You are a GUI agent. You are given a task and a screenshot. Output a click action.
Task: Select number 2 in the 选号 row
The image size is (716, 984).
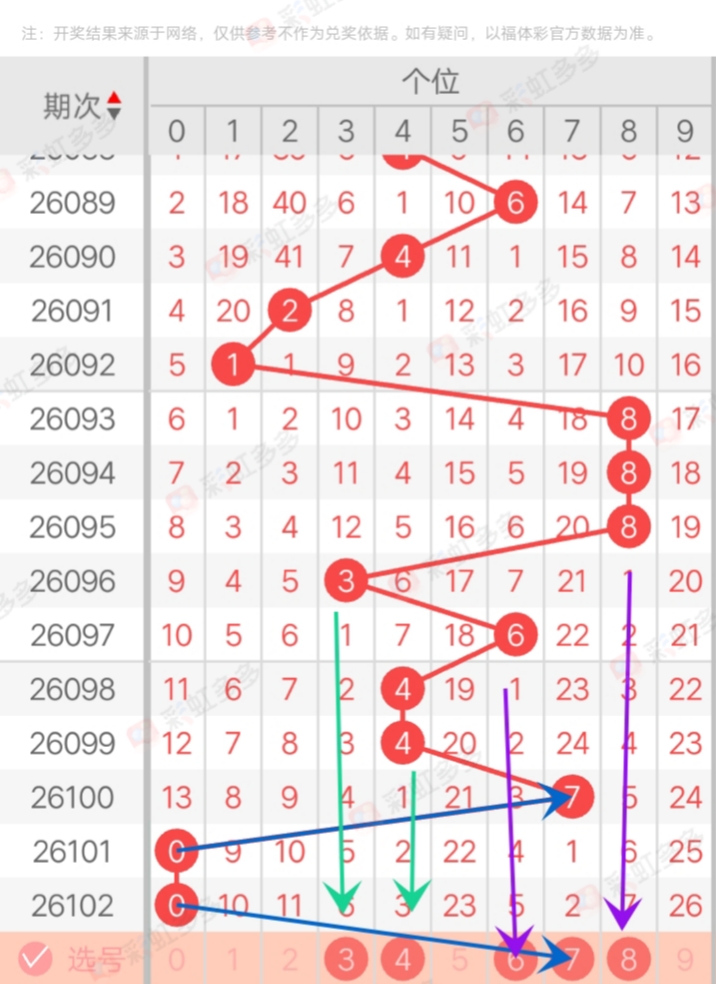(x=290, y=961)
